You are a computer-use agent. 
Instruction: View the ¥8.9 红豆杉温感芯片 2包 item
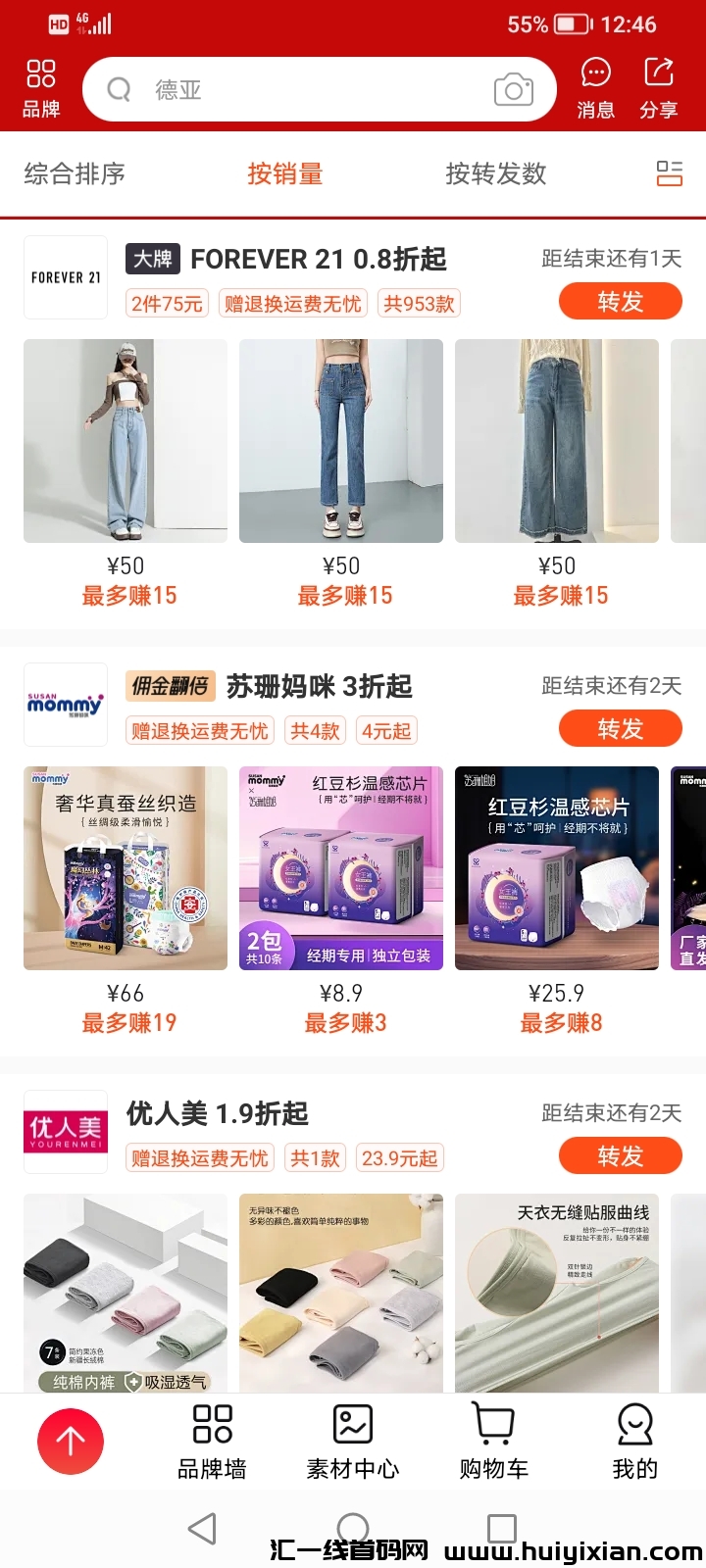point(341,868)
